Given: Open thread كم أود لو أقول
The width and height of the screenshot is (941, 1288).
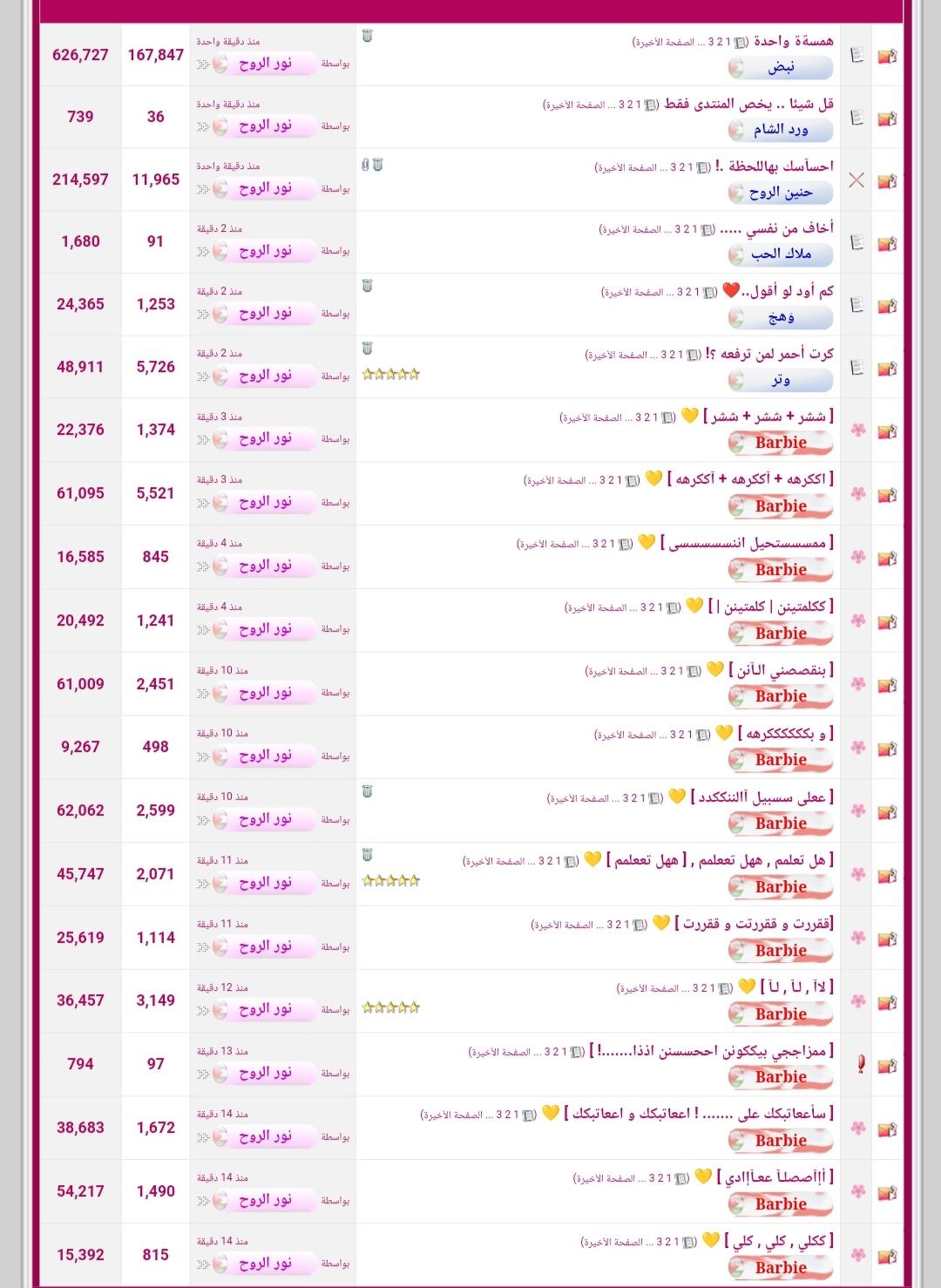Looking at the screenshot, I should click(x=787, y=291).
